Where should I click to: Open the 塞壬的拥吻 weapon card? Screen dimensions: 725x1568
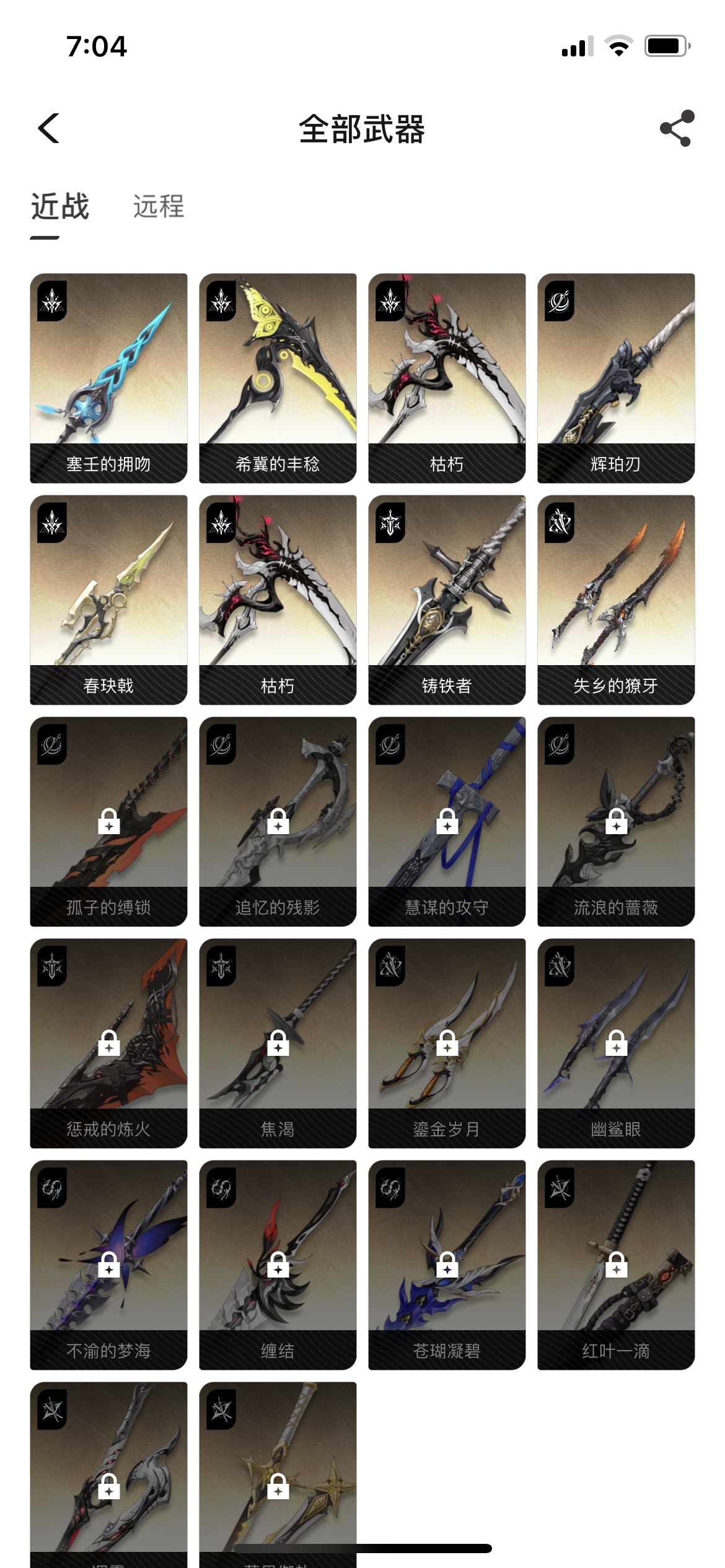point(108,378)
